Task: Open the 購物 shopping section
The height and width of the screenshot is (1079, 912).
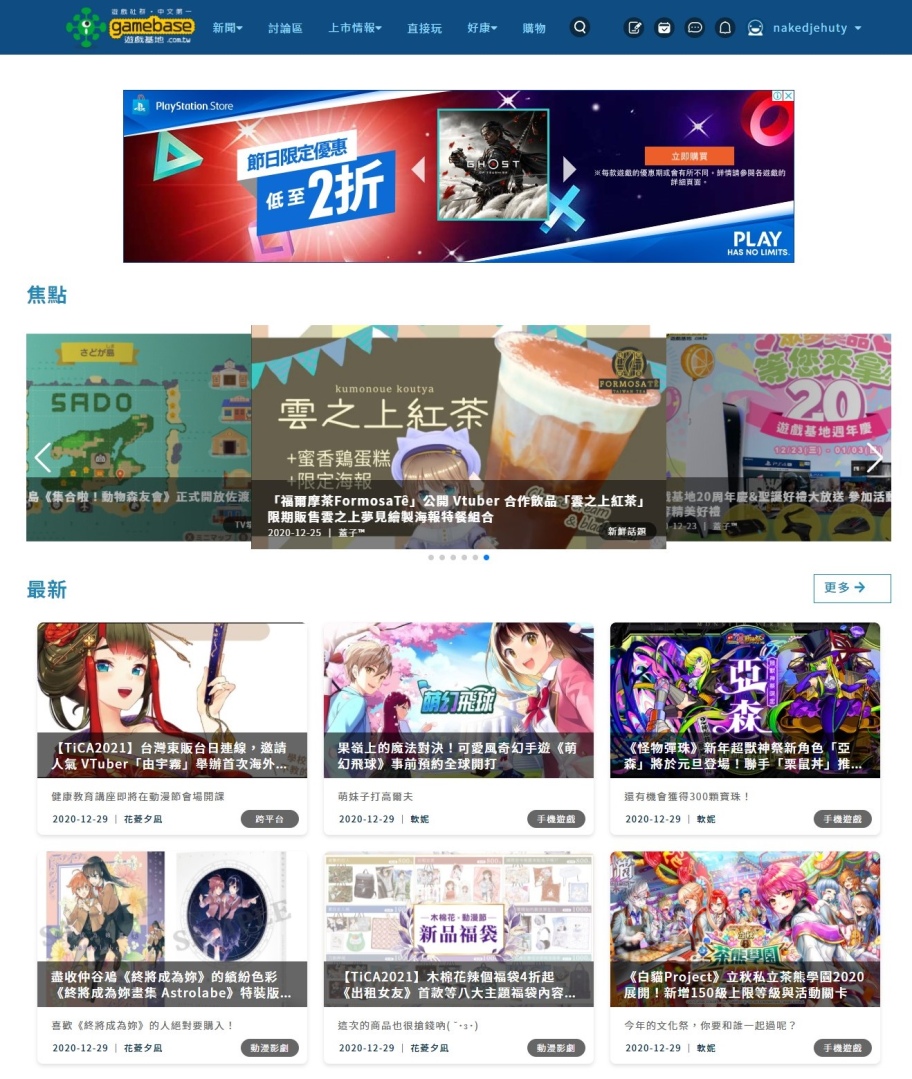Action: 534,28
